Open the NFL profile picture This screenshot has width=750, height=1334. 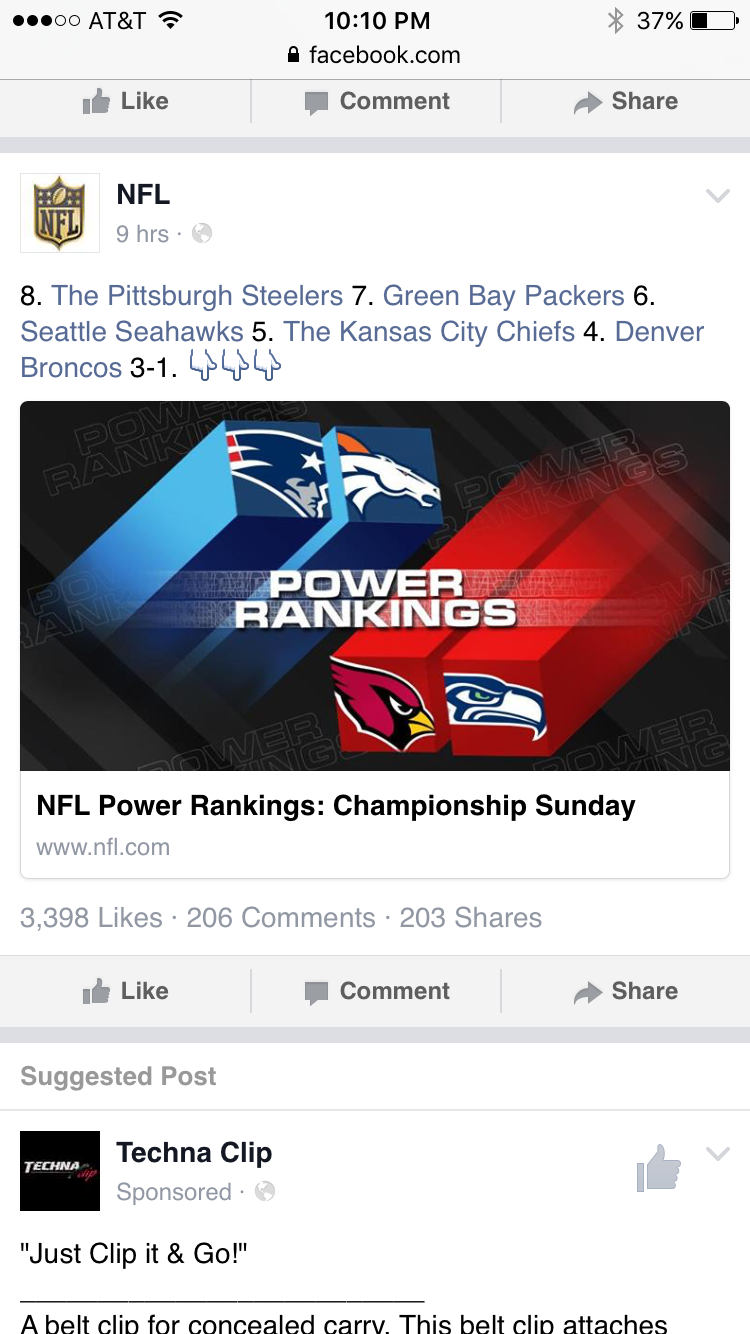[x=60, y=213]
